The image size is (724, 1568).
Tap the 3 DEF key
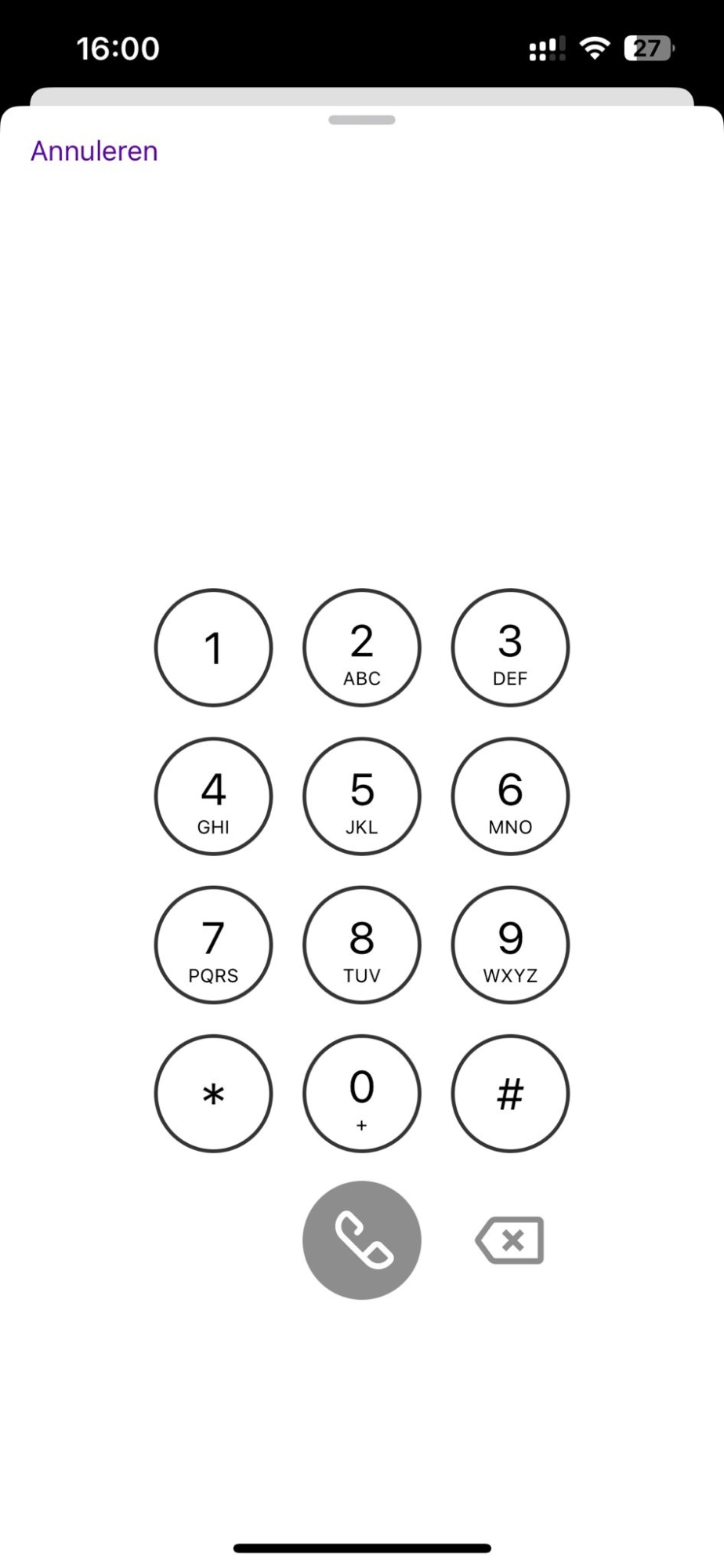510,648
